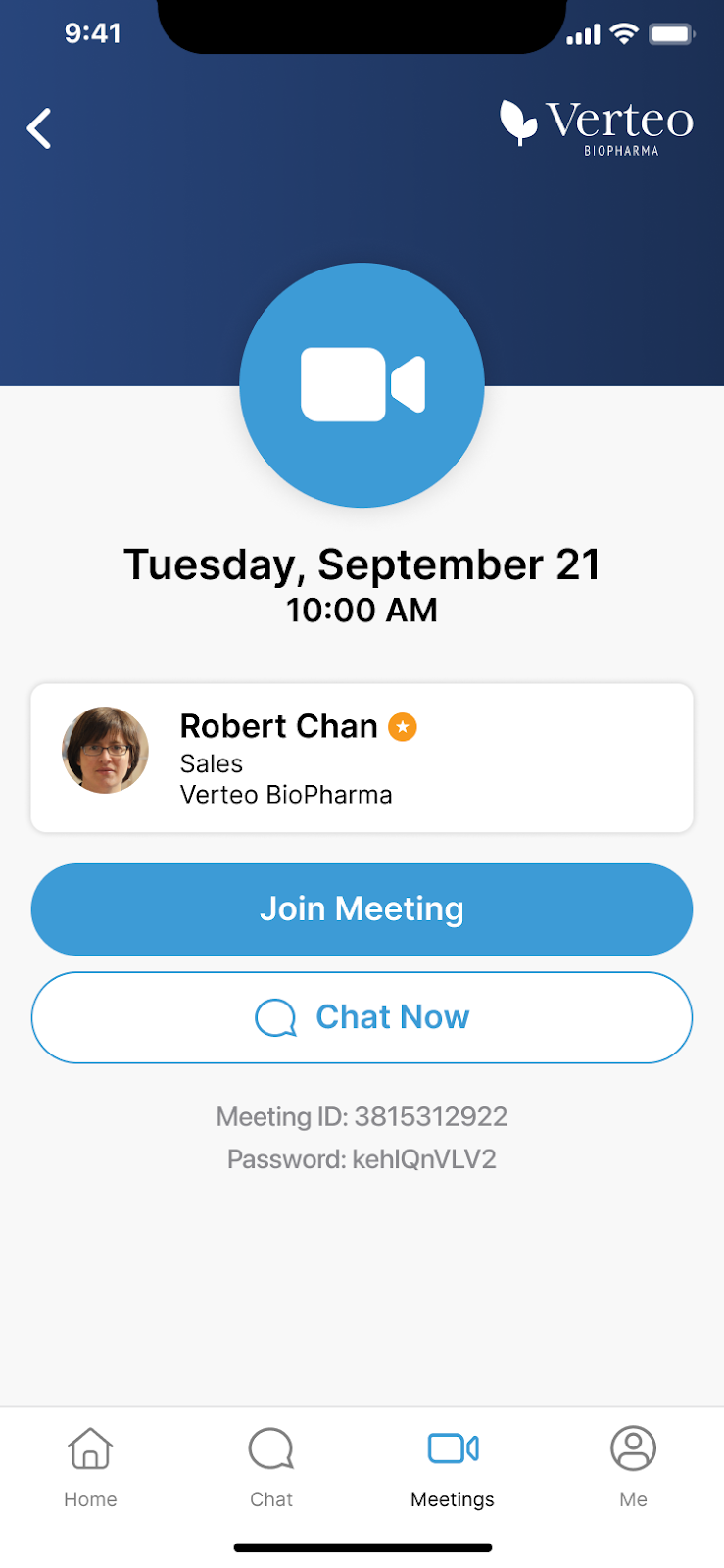This screenshot has height=1568, width=724.
Task: Go back with the top arrow
Action: (x=39, y=128)
